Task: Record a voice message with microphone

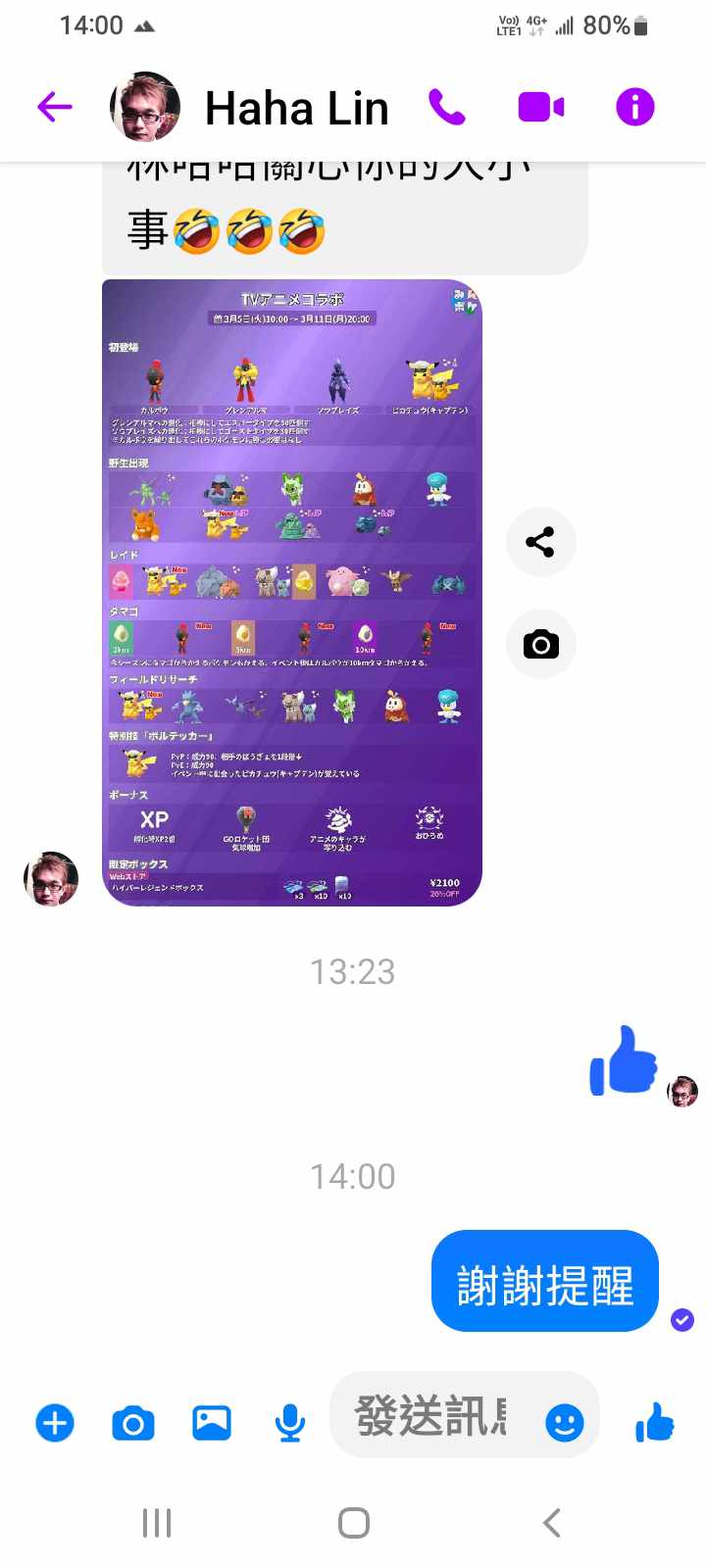Action: pyautogui.click(x=289, y=1422)
